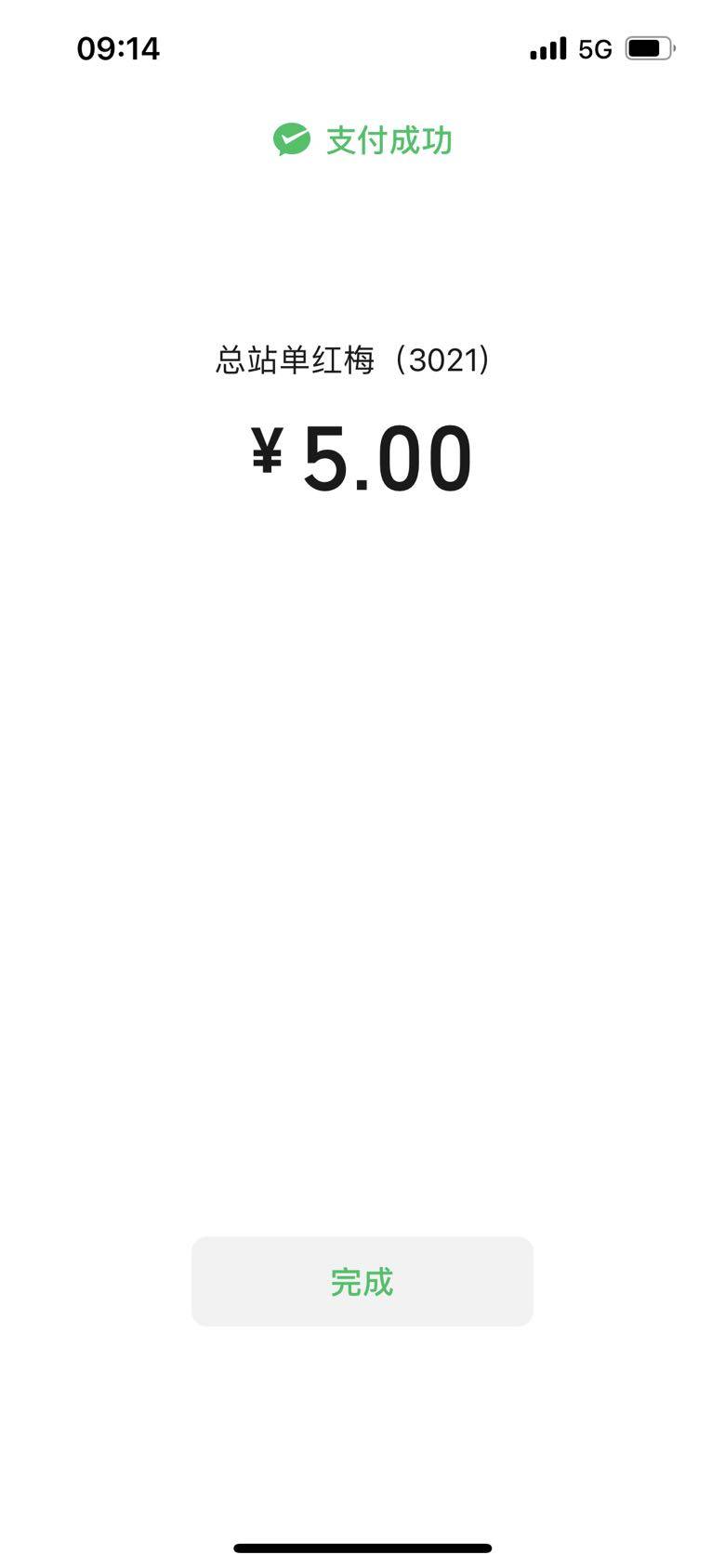Tap the 完成 button to finish
Viewport: 725px width, 1568px height.
[x=362, y=1281]
